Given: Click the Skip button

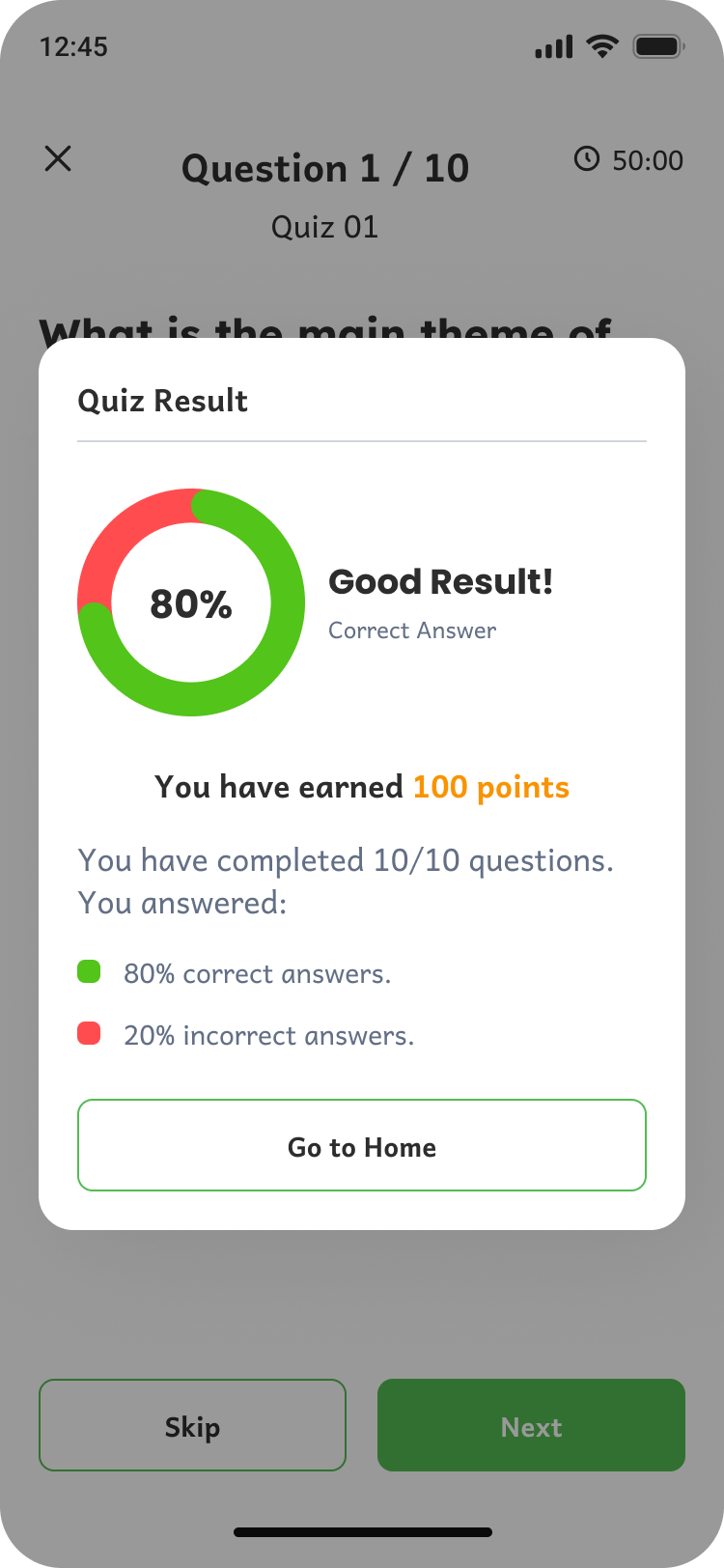Looking at the screenshot, I should pyautogui.click(x=192, y=1425).
